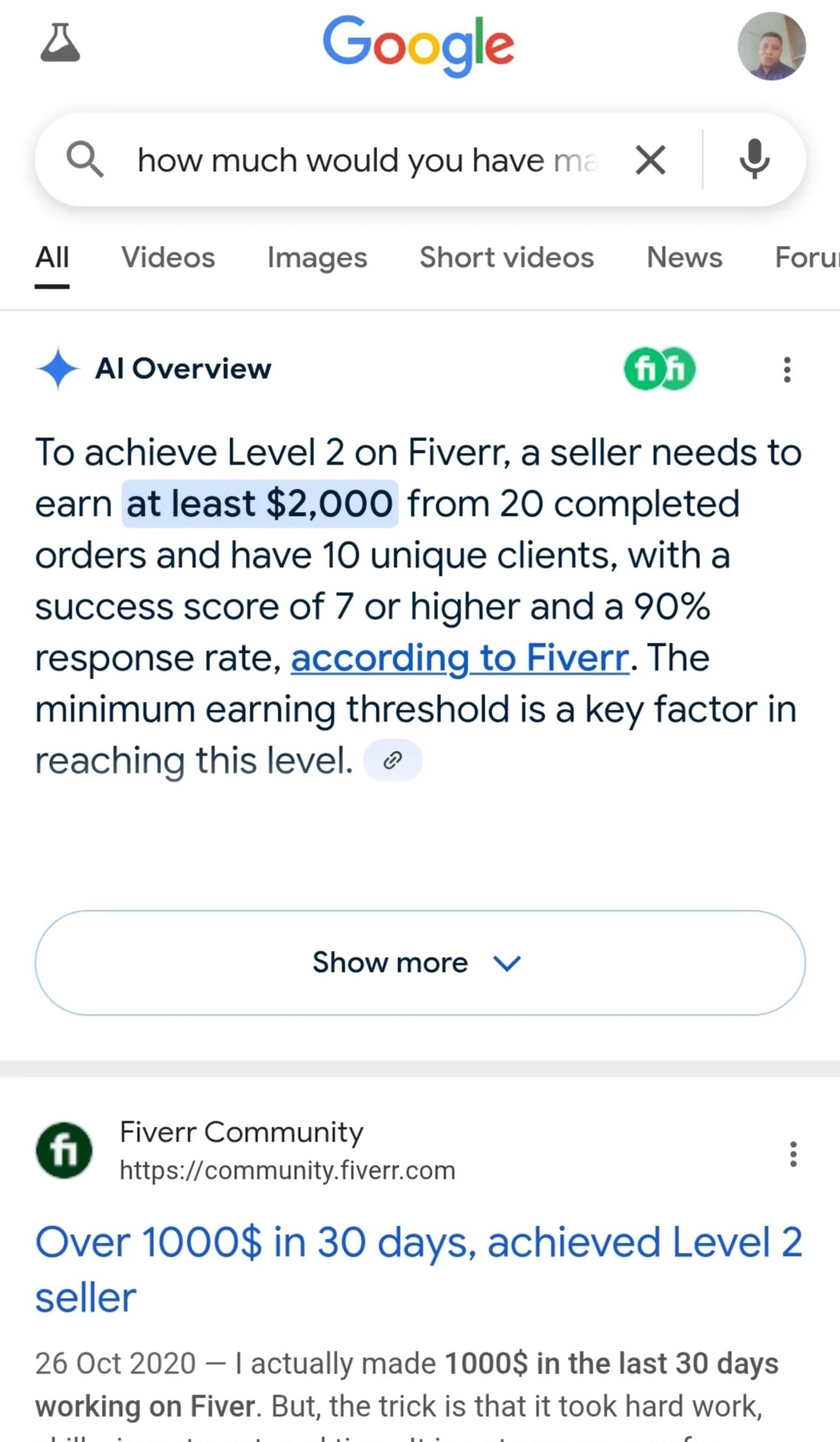This screenshot has height=1442, width=840.
Task: Tap the source link chip after the overview
Action: (393, 760)
